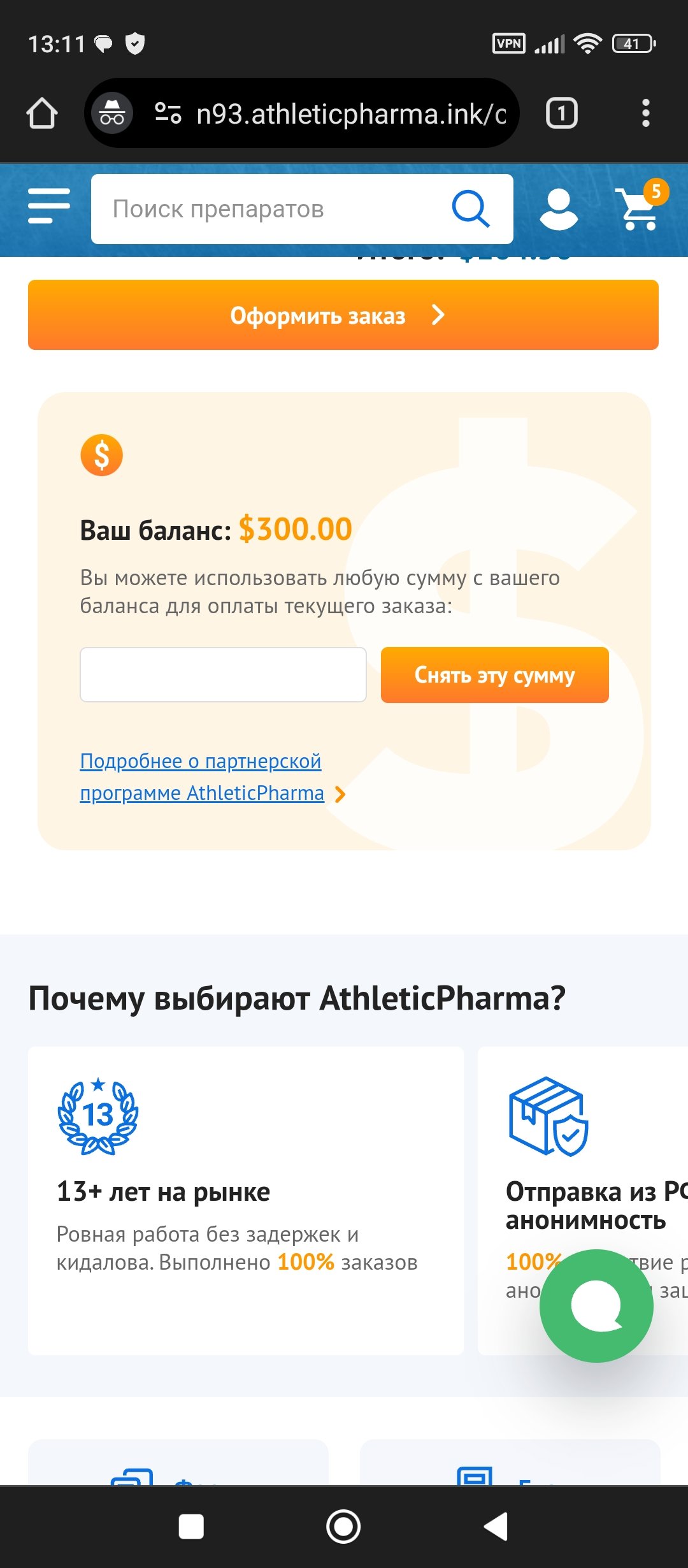Open the AthleticPharma partner program link
This screenshot has height=1568, width=688.
coord(201,777)
